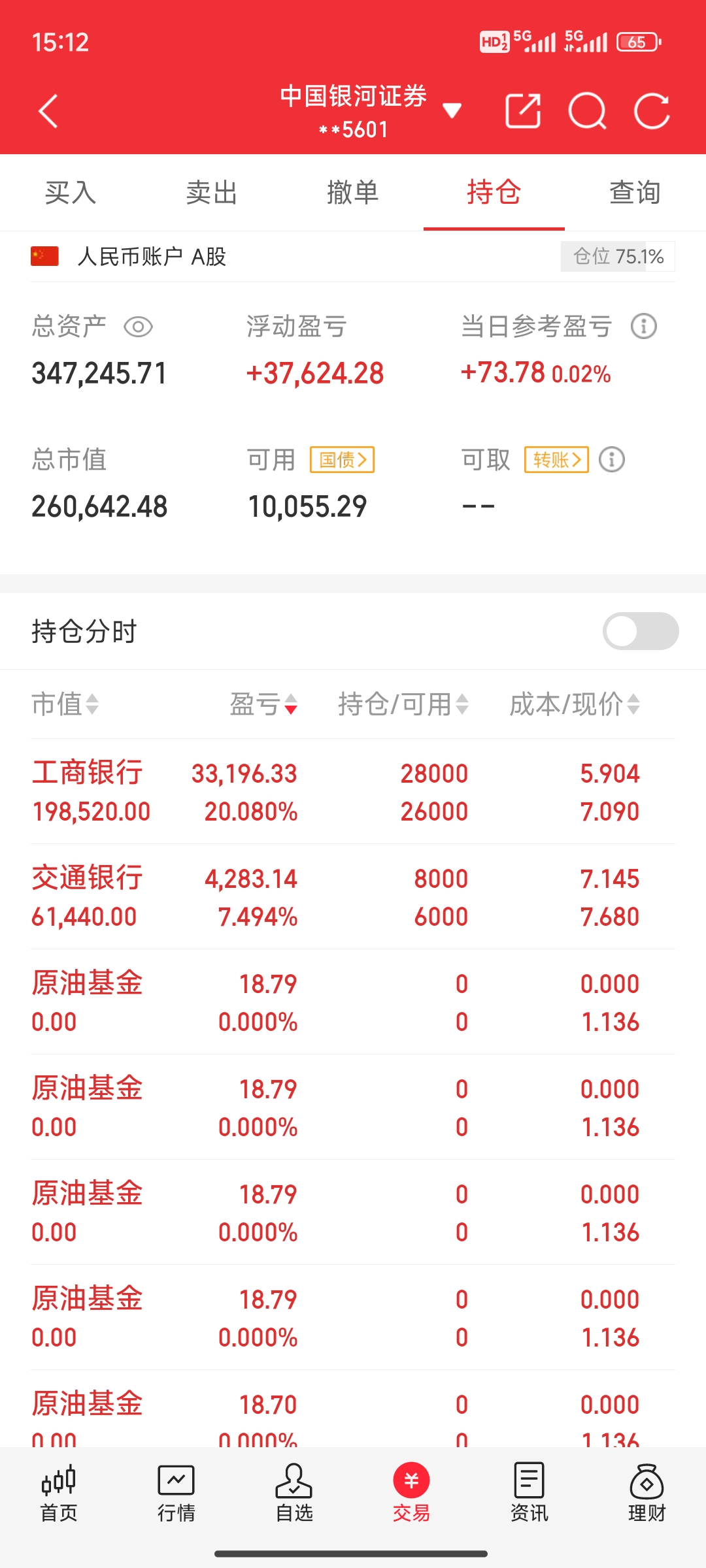The height and width of the screenshot is (1568, 706).
Task: Go back using the top-left arrow
Action: [x=48, y=111]
